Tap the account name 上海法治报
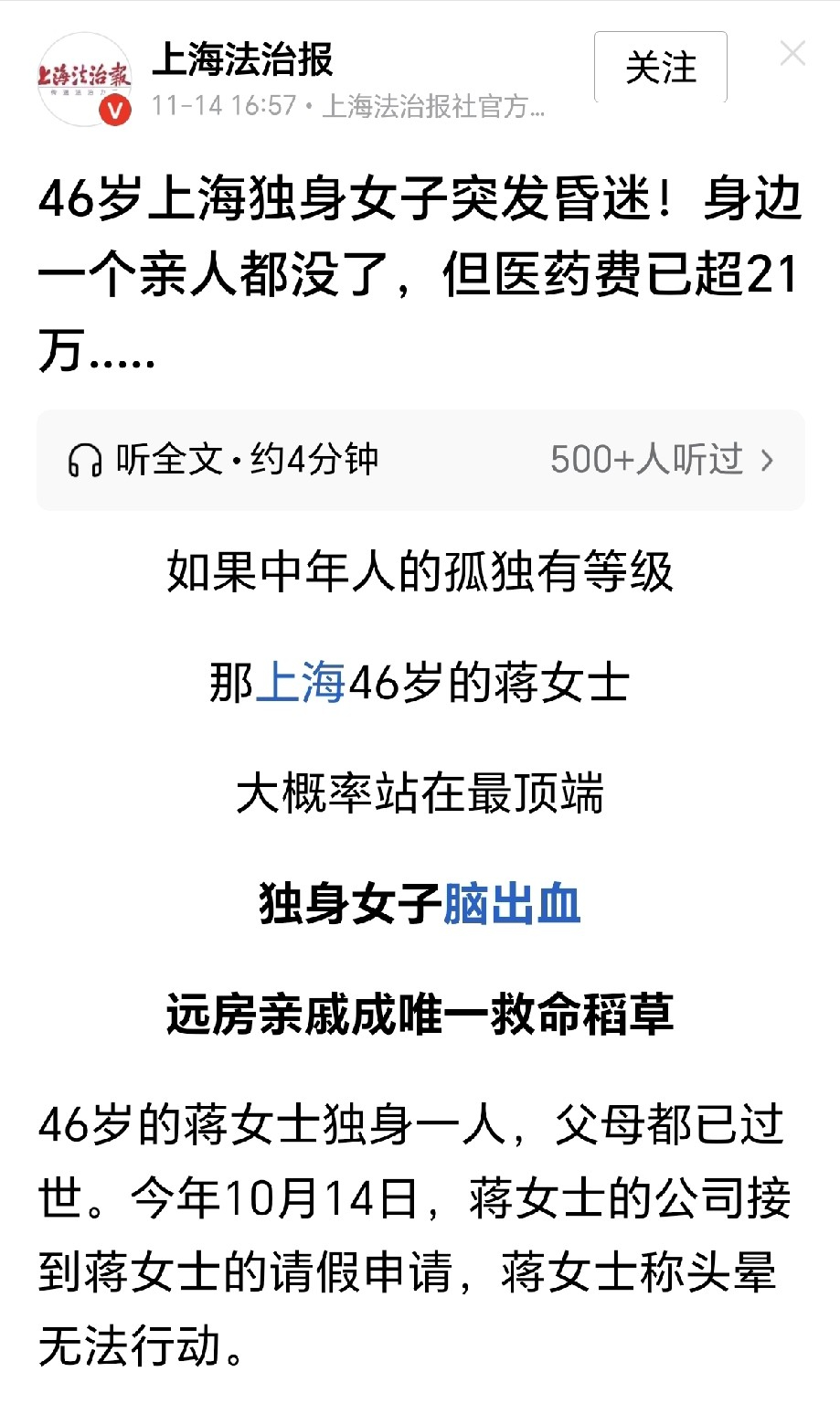840x1404 pixels. click(x=248, y=57)
